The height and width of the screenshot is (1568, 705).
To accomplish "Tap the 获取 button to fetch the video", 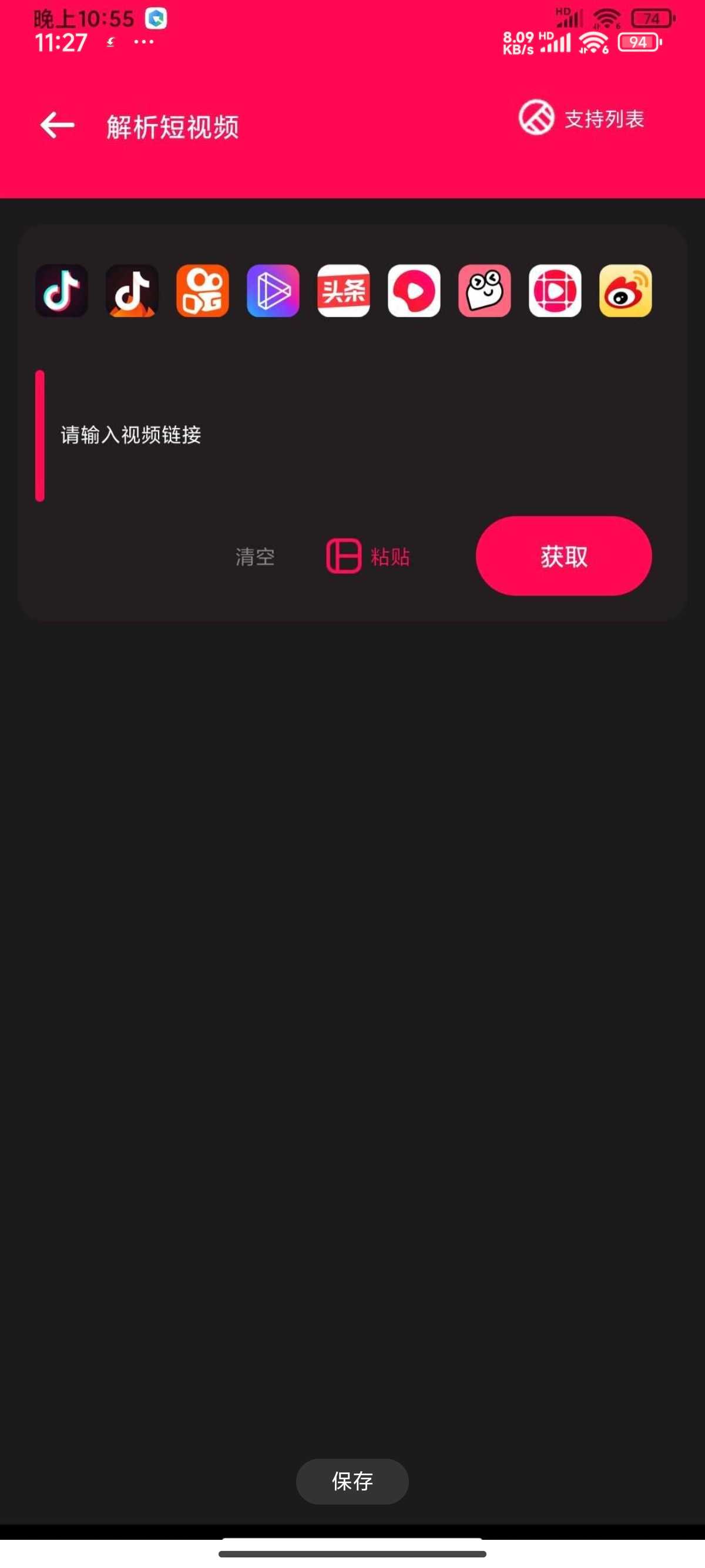I will click(x=564, y=556).
